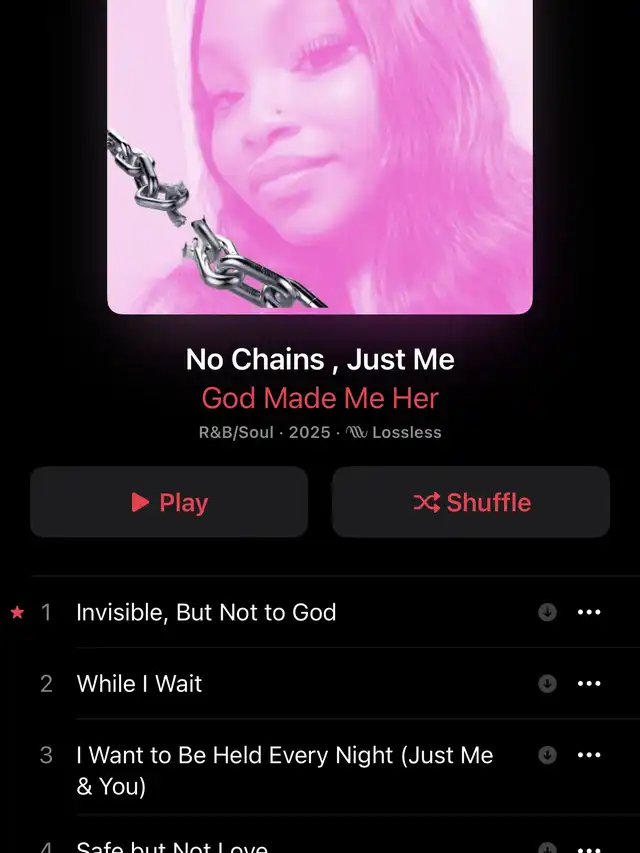Download I Want to Be Held Every Night
Image resolution: width=640 pixels, height=853 pixels.
coord(547,755)
